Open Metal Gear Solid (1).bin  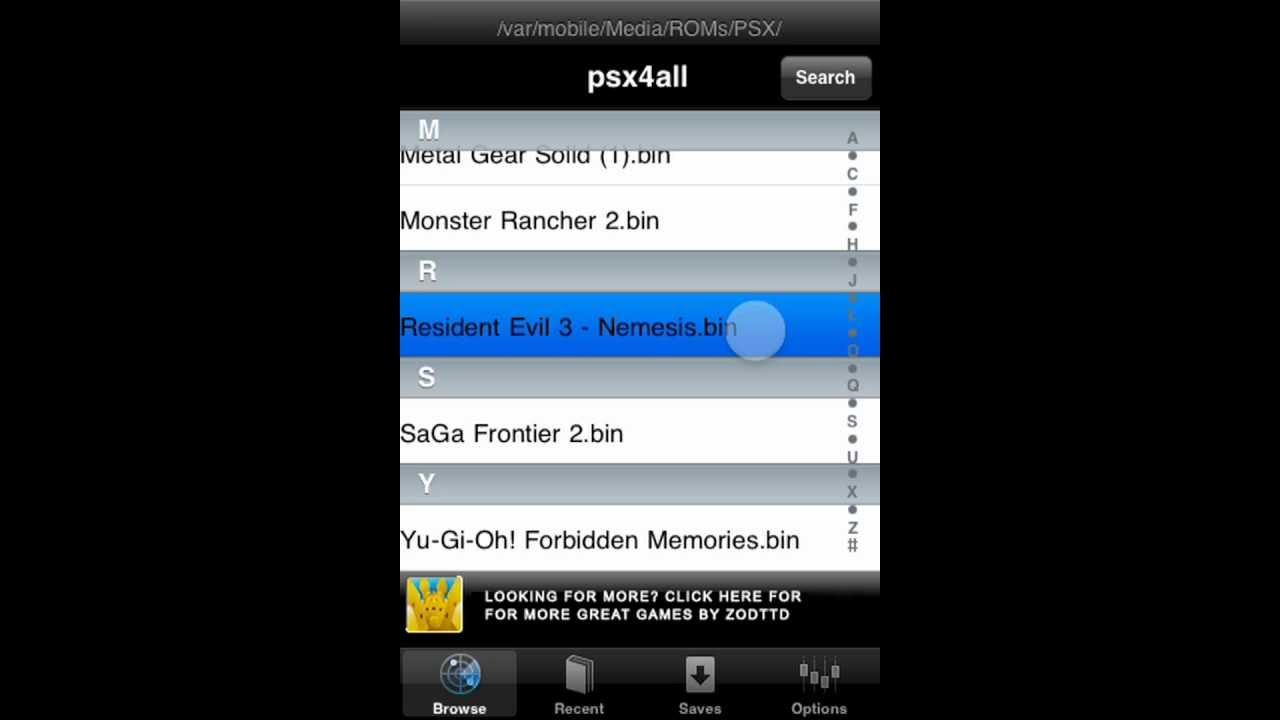pyautogui.click(x=535, y=161)
